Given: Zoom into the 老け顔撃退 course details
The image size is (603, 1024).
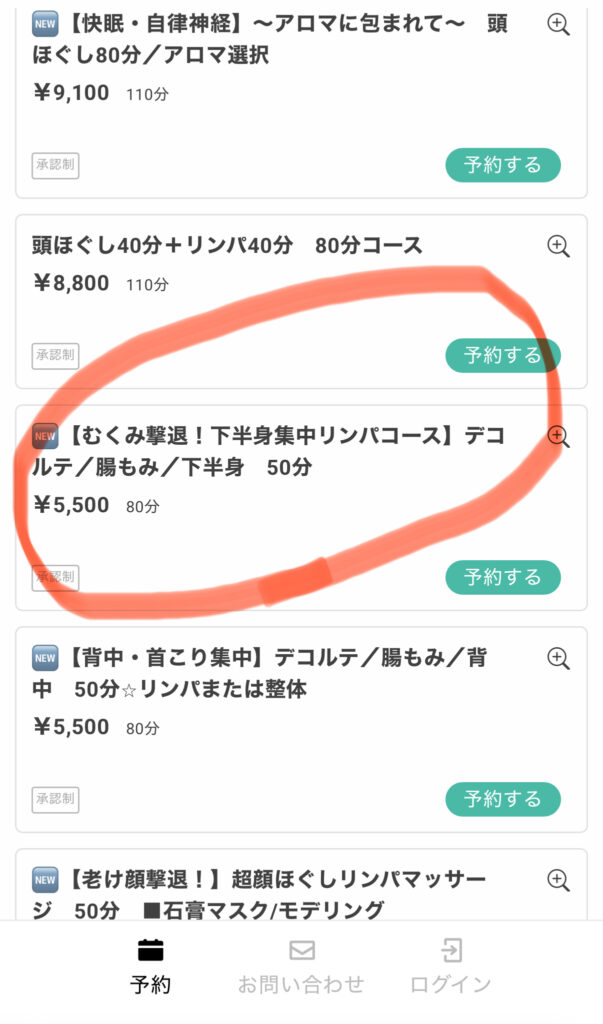Looking at the screenshot, I should (x=559, y=880).
